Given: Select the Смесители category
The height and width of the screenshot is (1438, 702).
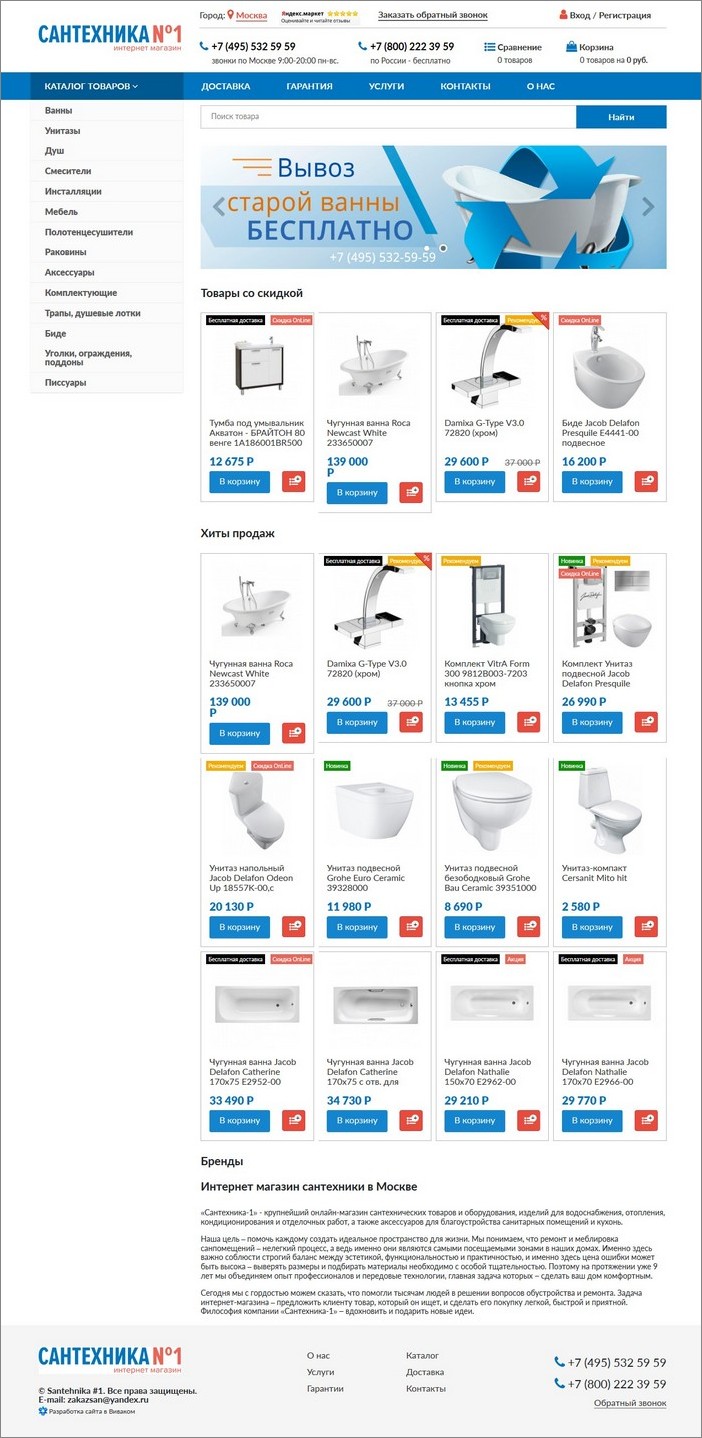Looking at the screenshot, I should [67, 171].
